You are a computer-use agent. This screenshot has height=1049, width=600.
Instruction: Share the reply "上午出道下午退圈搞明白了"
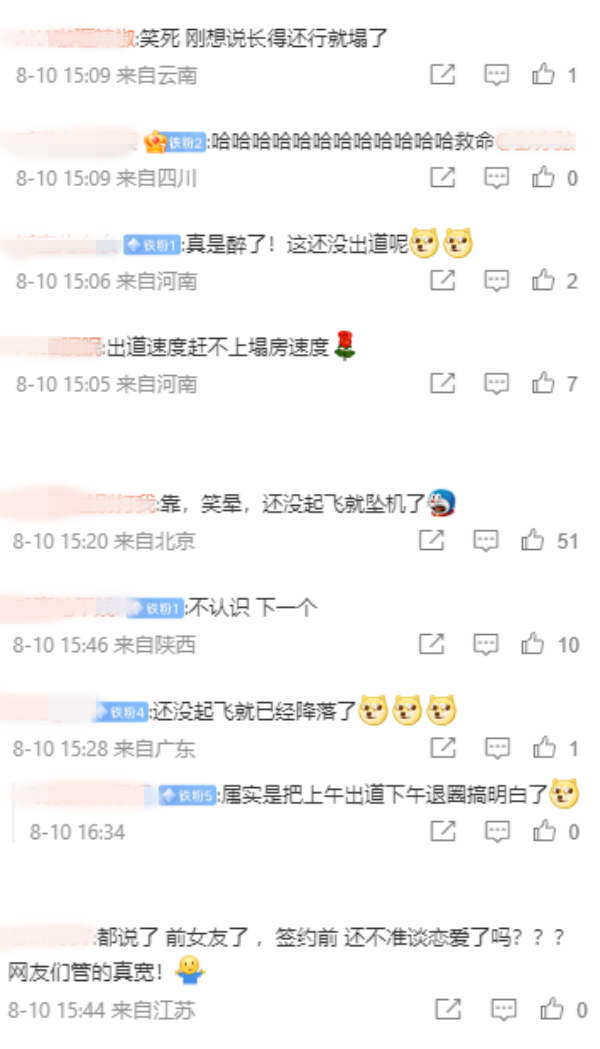[443, 831]
